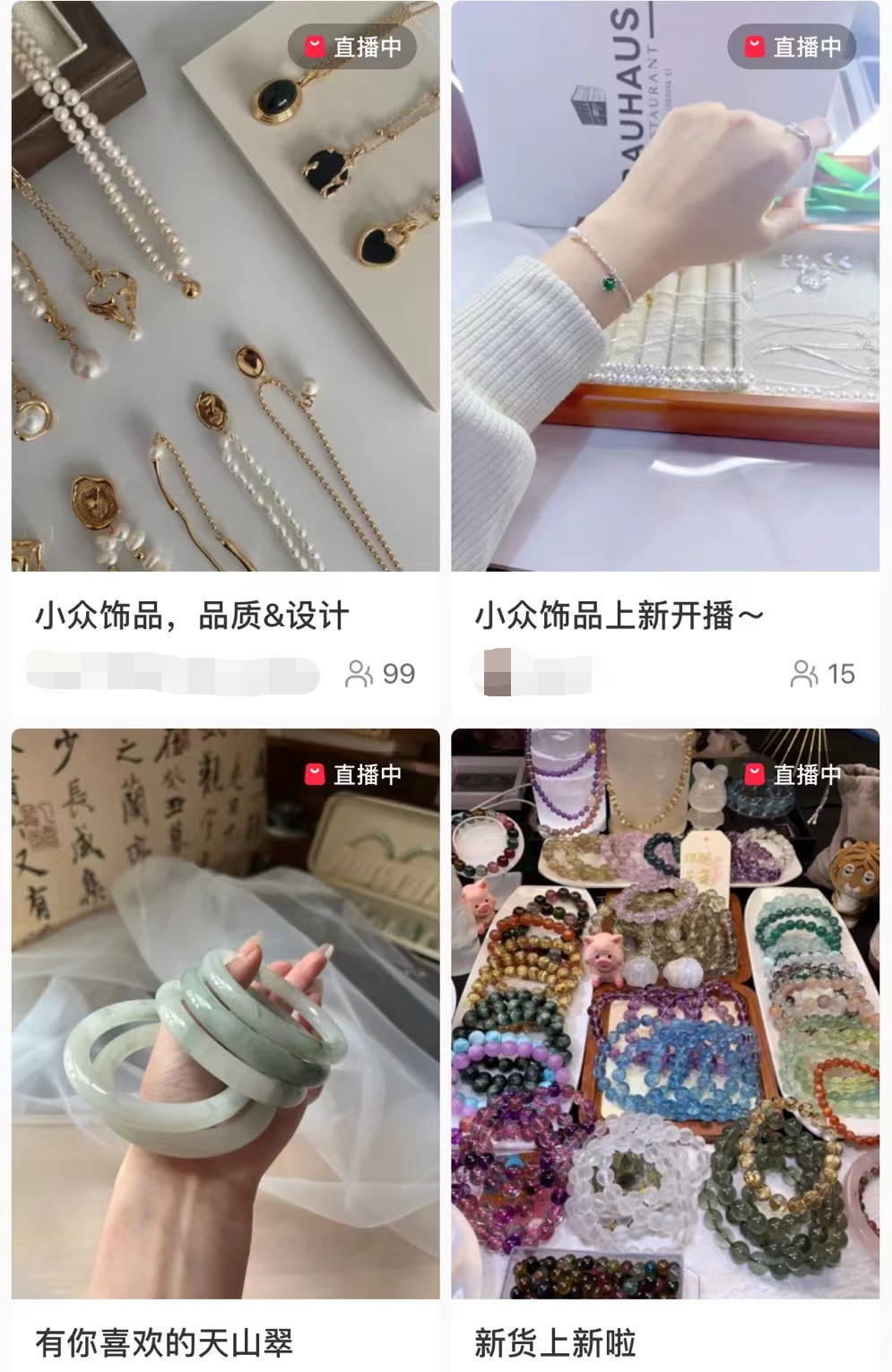Open the live stream 小众饰品上新开播～

click(x=665, y=287)
